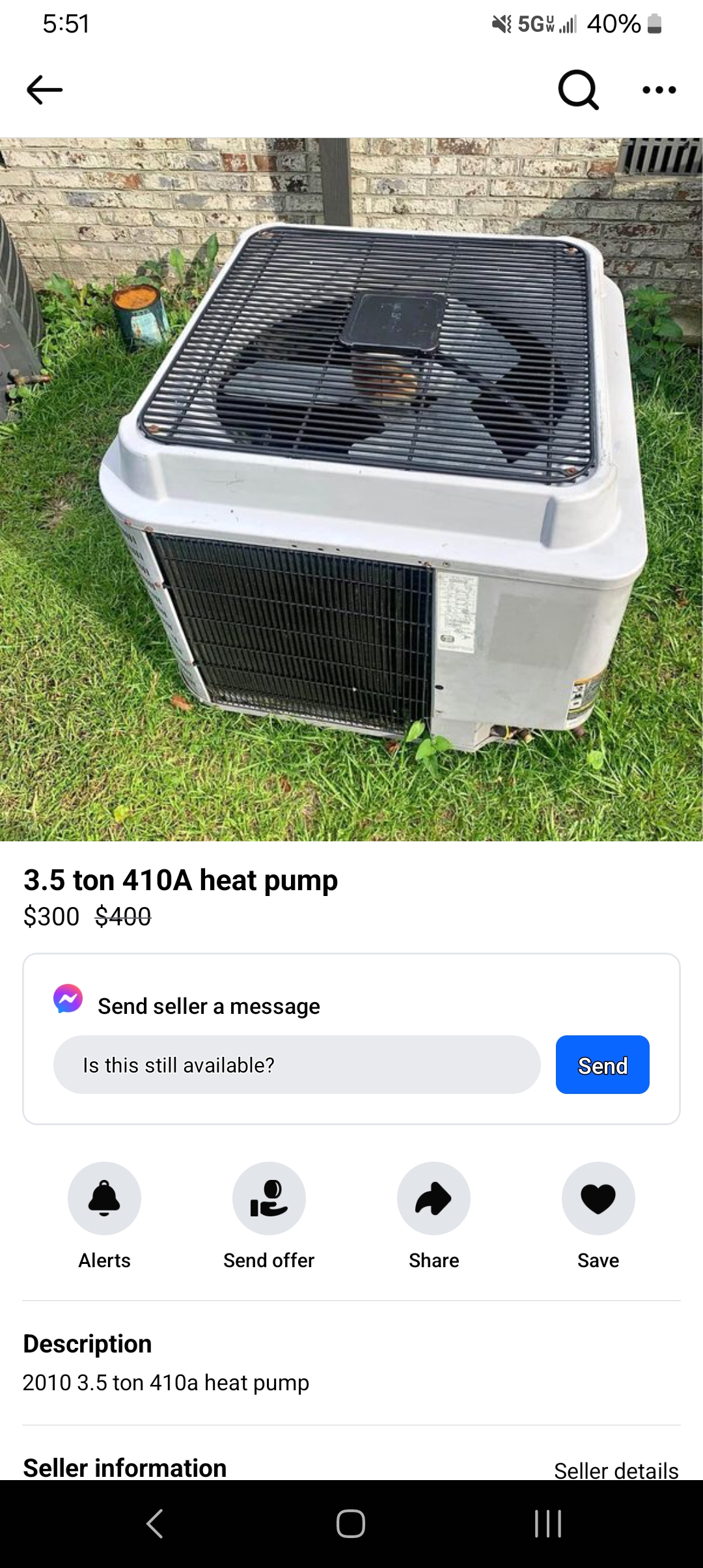This screenshot has height=1568, width=703.
Task: Tap the system home button
Action: [x=351, y=1524]
